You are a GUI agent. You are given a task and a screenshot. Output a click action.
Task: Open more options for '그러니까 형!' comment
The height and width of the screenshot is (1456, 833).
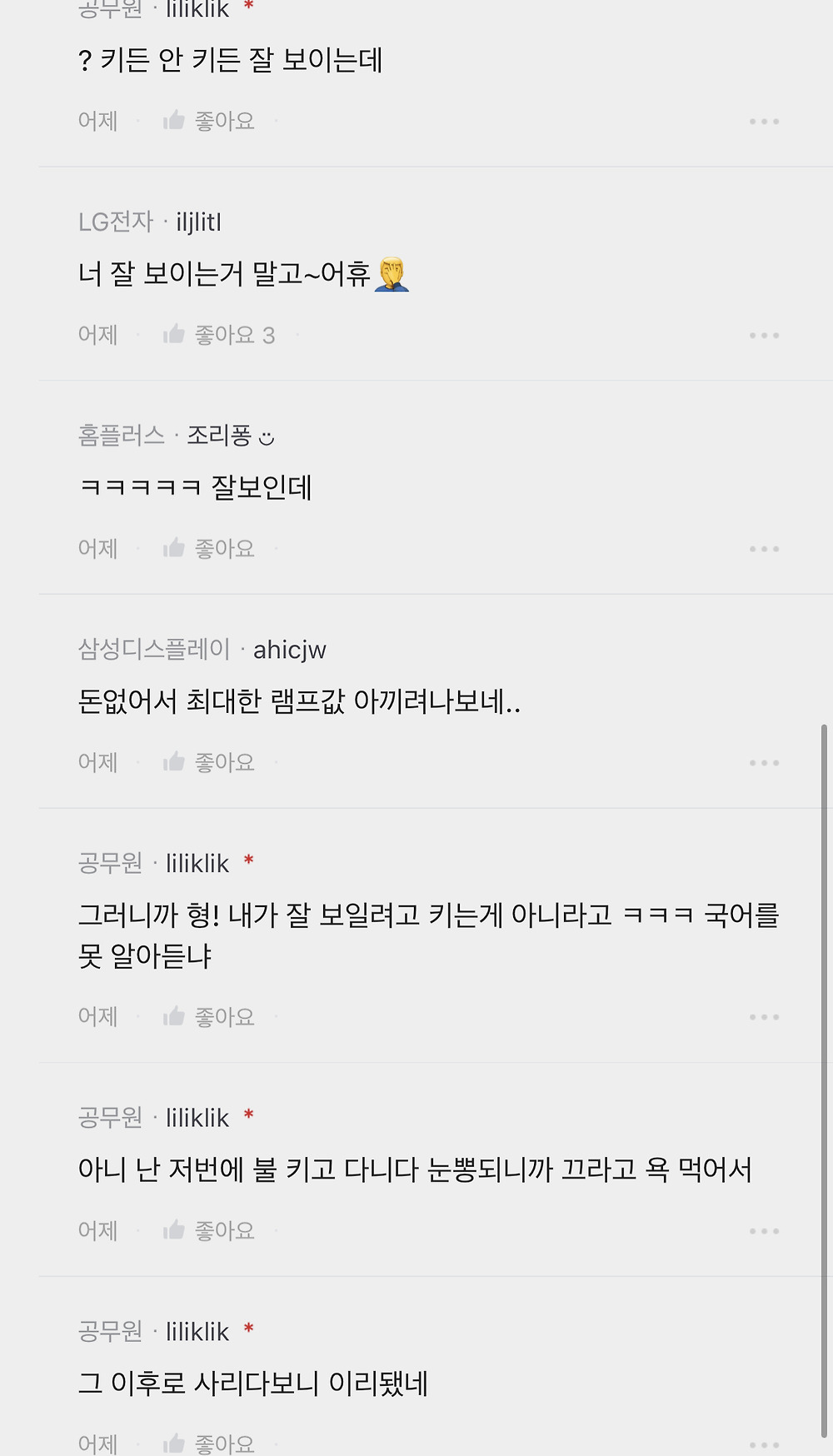763,1017
